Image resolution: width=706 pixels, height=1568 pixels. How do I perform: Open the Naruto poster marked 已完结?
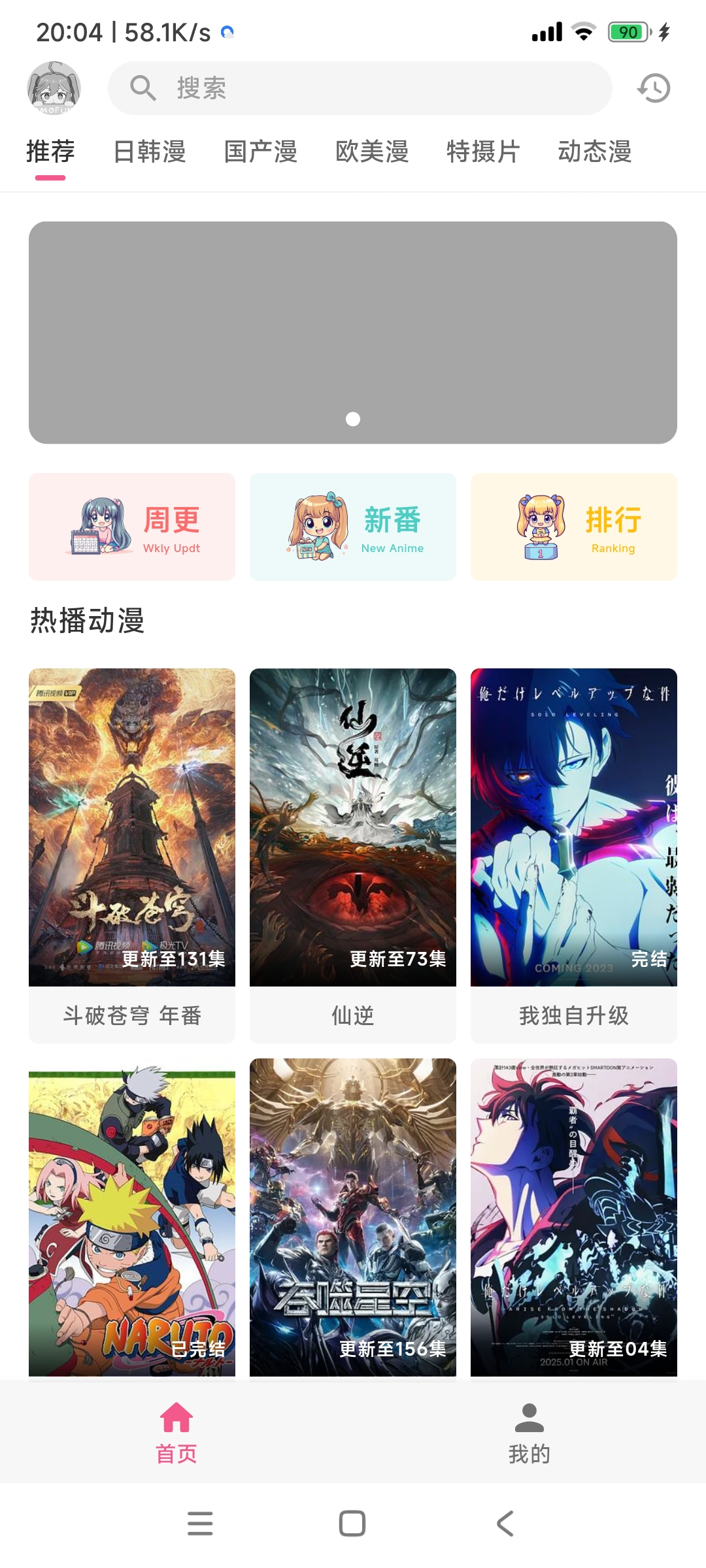coord(132,1217)
